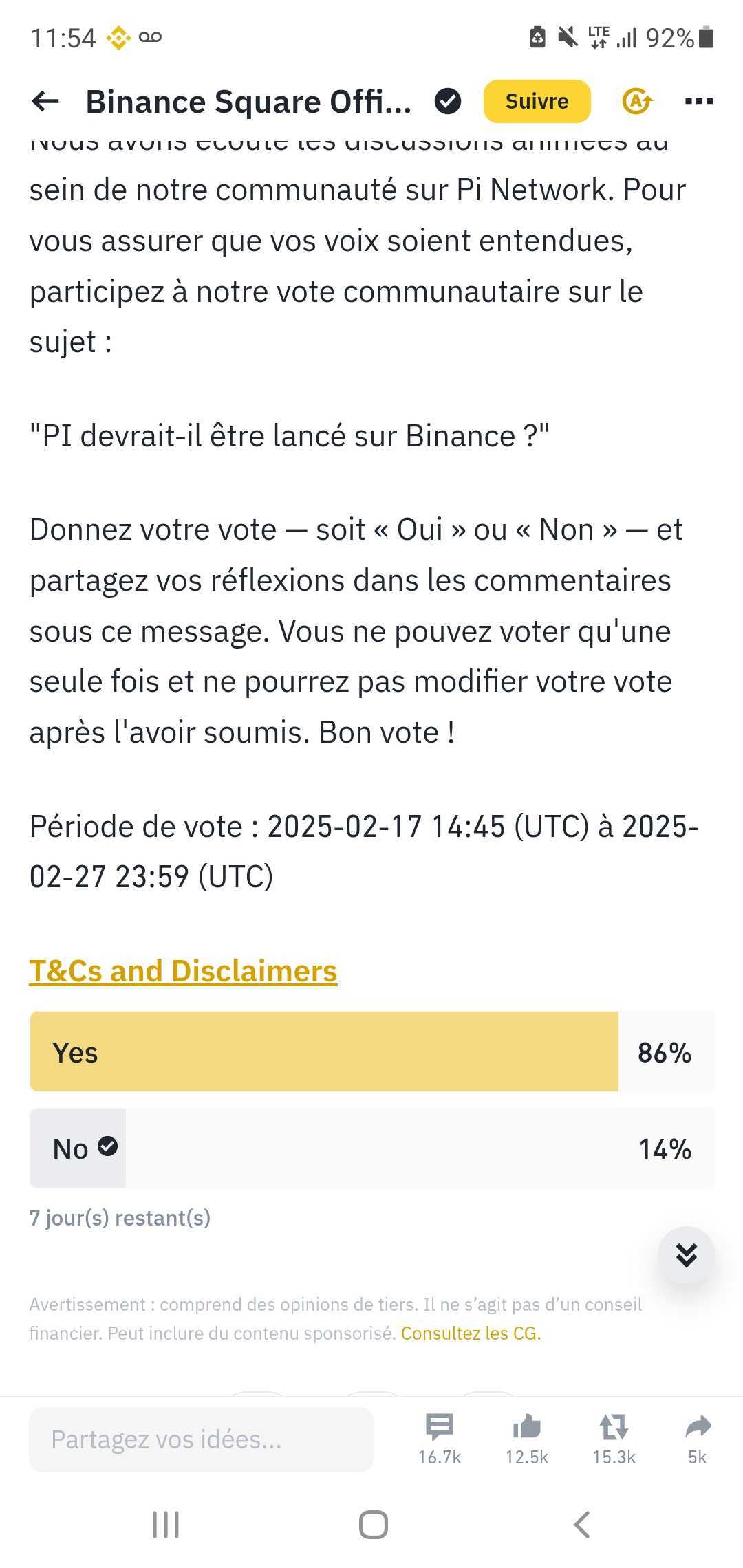
Task: Focus the Partagez vos idées field
Action: [201, 1439]
